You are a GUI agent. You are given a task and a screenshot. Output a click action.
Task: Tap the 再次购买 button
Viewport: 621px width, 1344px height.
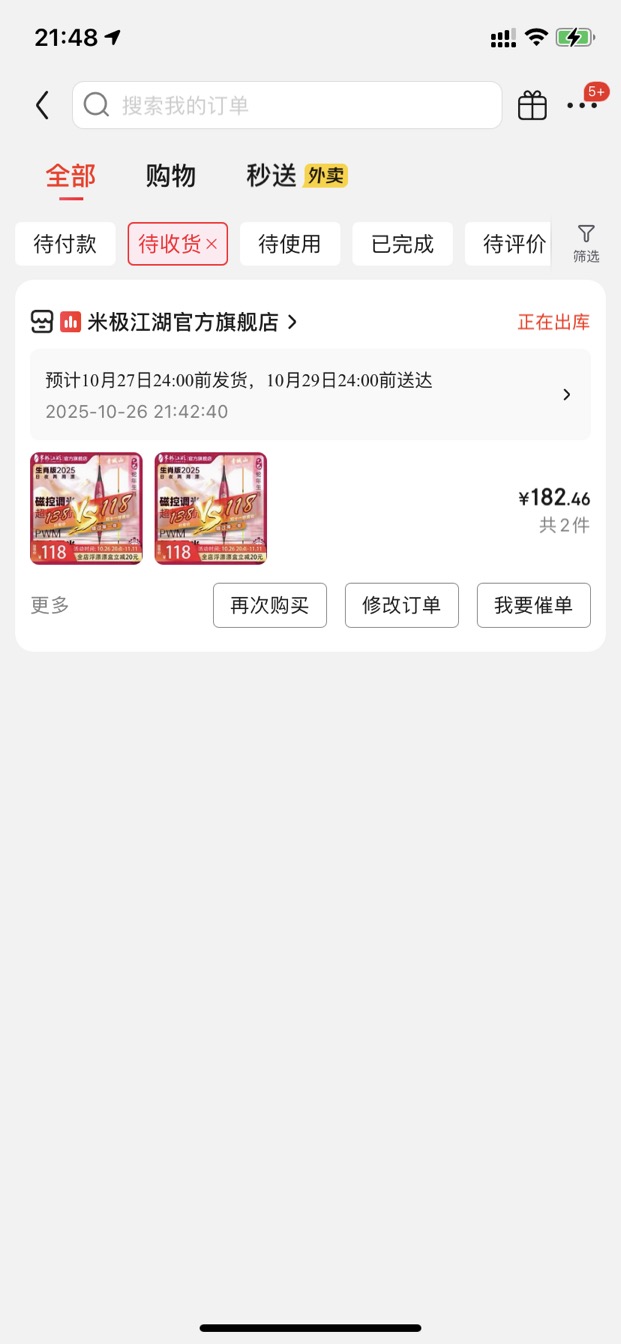270,605
